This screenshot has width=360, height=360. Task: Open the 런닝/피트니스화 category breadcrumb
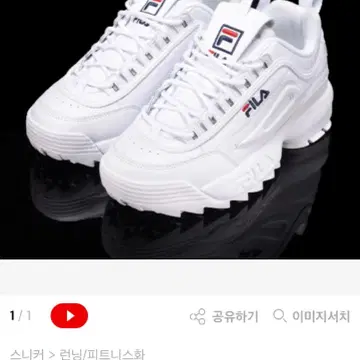pyautogui.click(x=102, y=354)
